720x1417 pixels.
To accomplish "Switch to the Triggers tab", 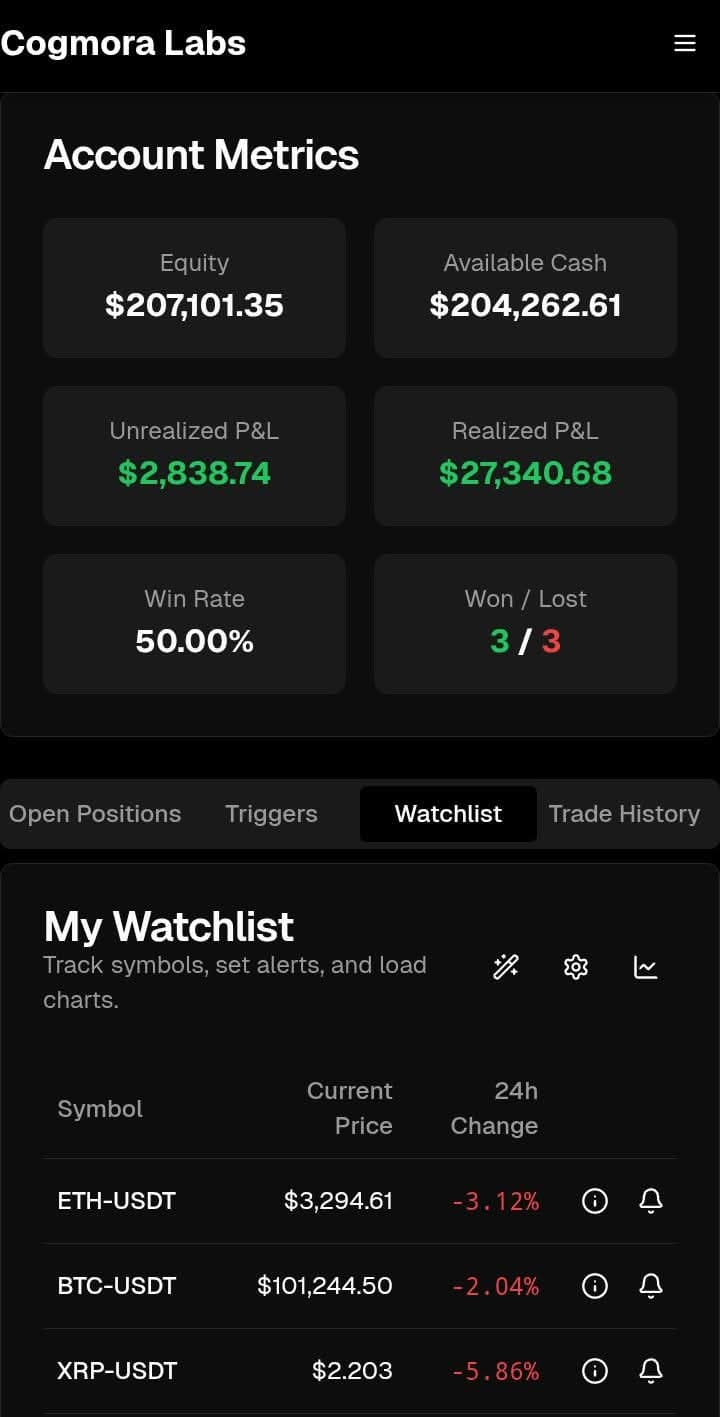I will point(271,814).
